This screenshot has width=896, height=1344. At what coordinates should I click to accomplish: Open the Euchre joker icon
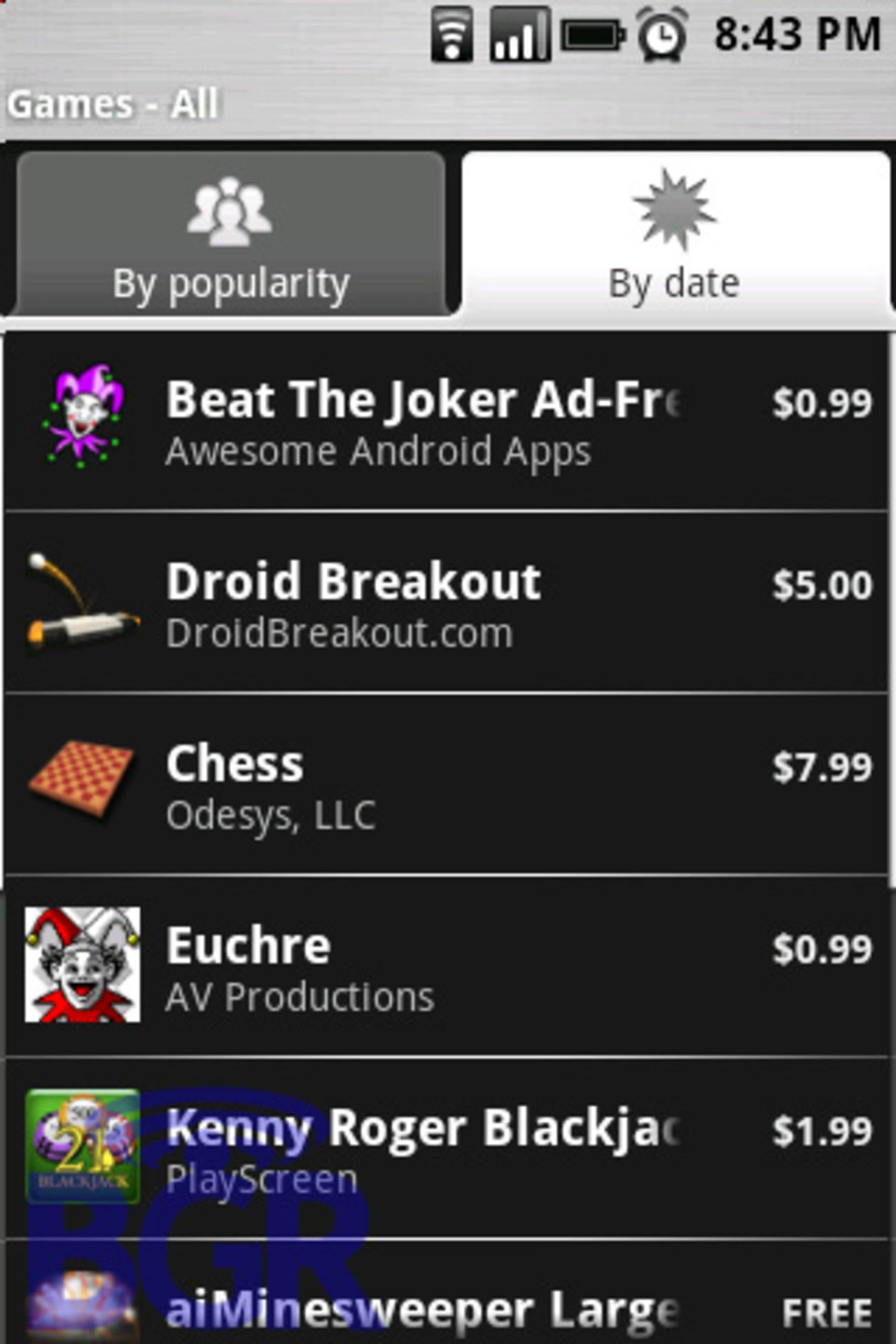(83, 966)
